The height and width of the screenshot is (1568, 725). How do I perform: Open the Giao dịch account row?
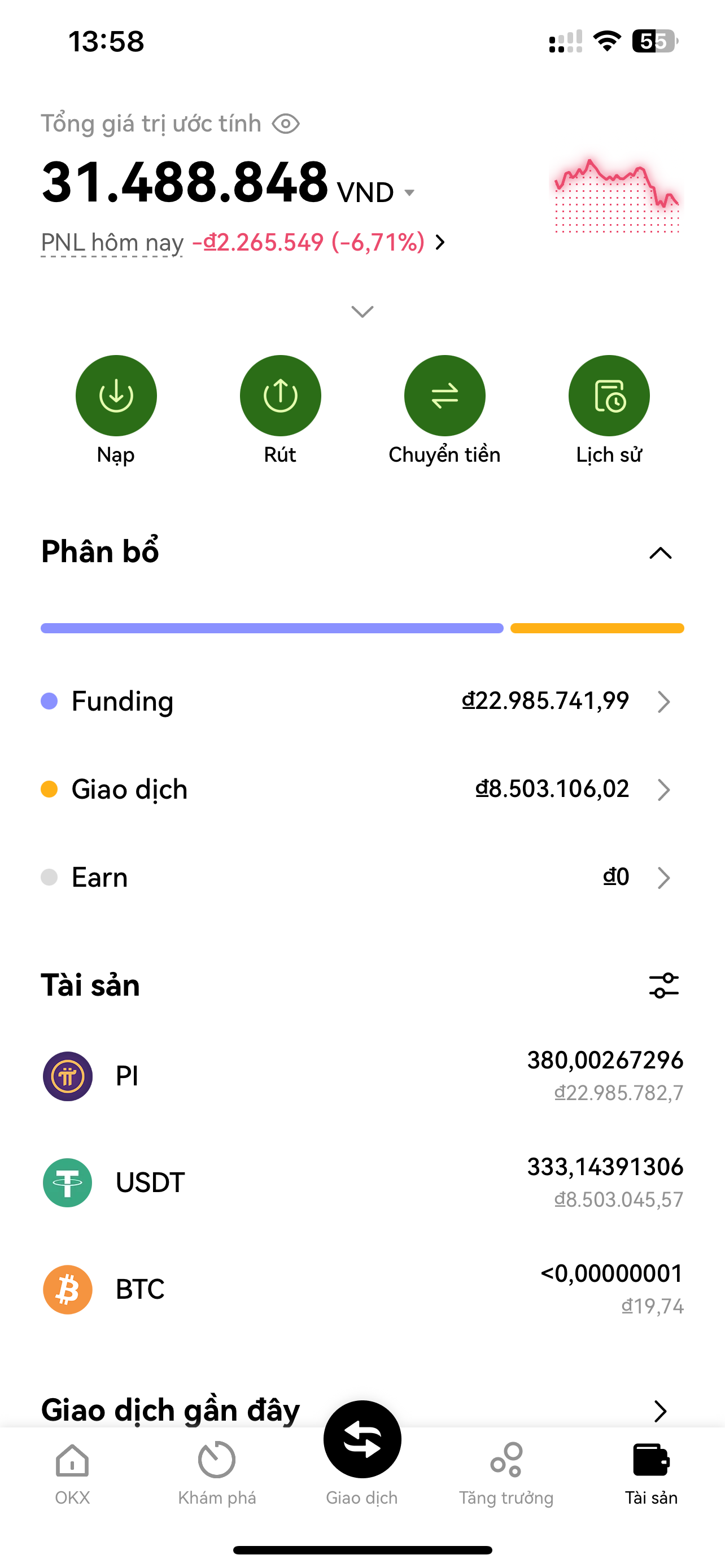[x=361, y=790]
